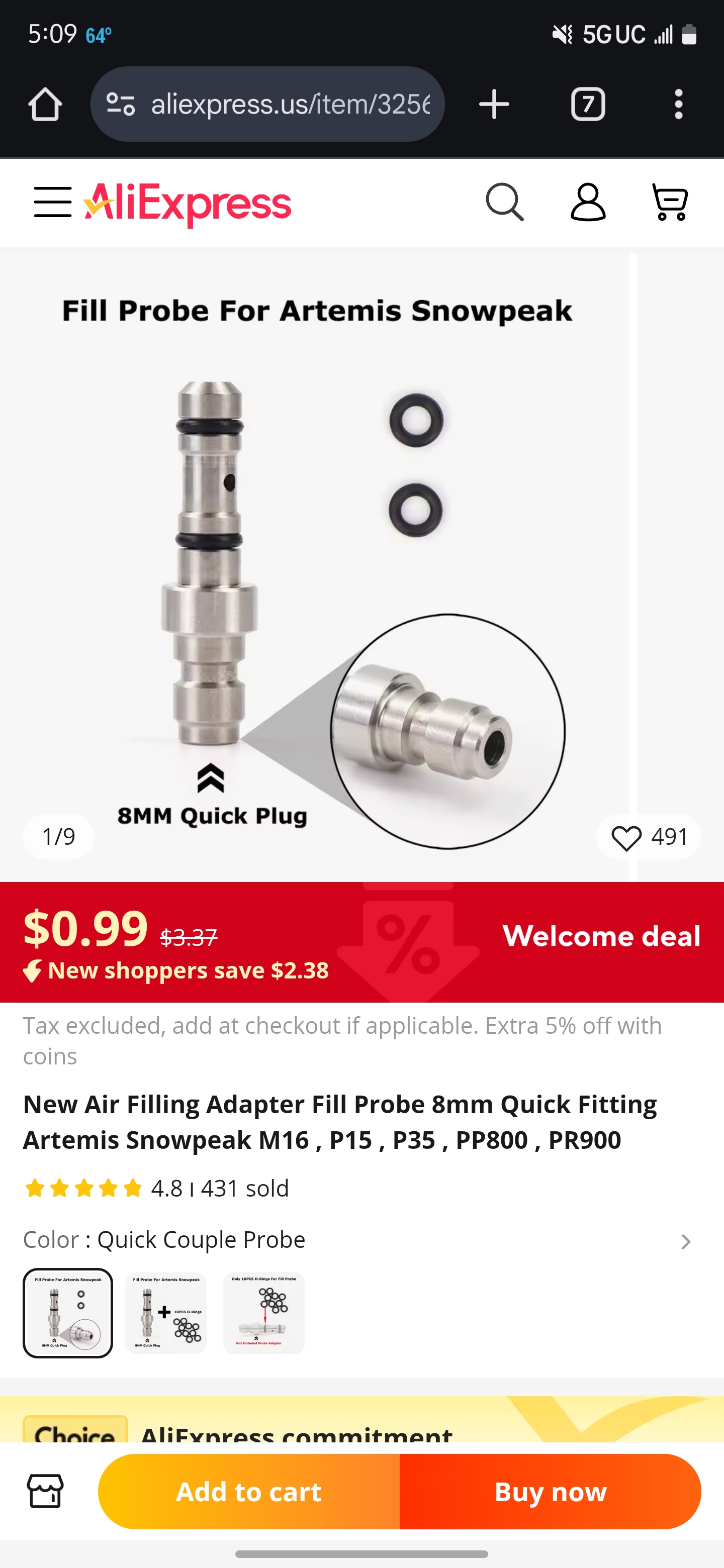Screen dimensions: 724x1568
Task: Select the Quick Couple Probe variant thumbnail
Action: pos(67,1313)
